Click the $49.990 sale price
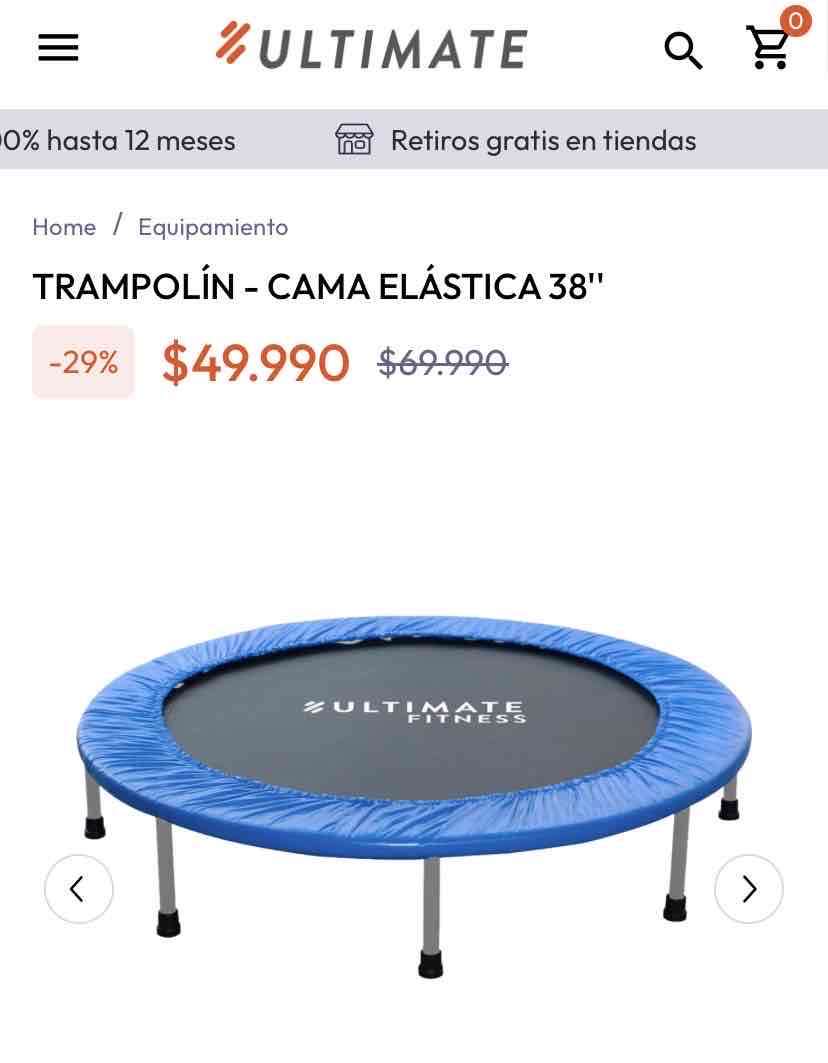Screen dimensions: 828x1063 click(x=254, y=361)
